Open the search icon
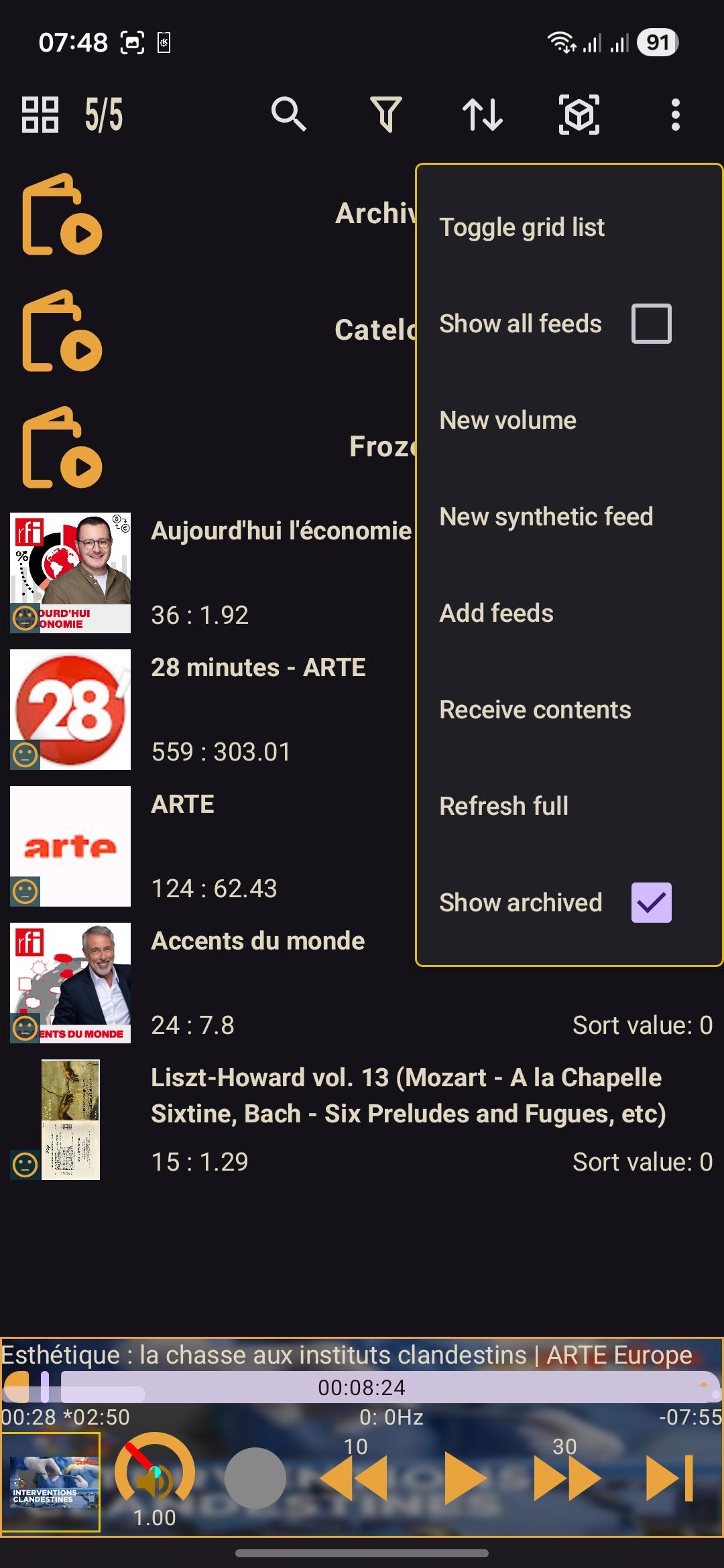This screenshot has height=1568, width=724. tap(289, 114)
